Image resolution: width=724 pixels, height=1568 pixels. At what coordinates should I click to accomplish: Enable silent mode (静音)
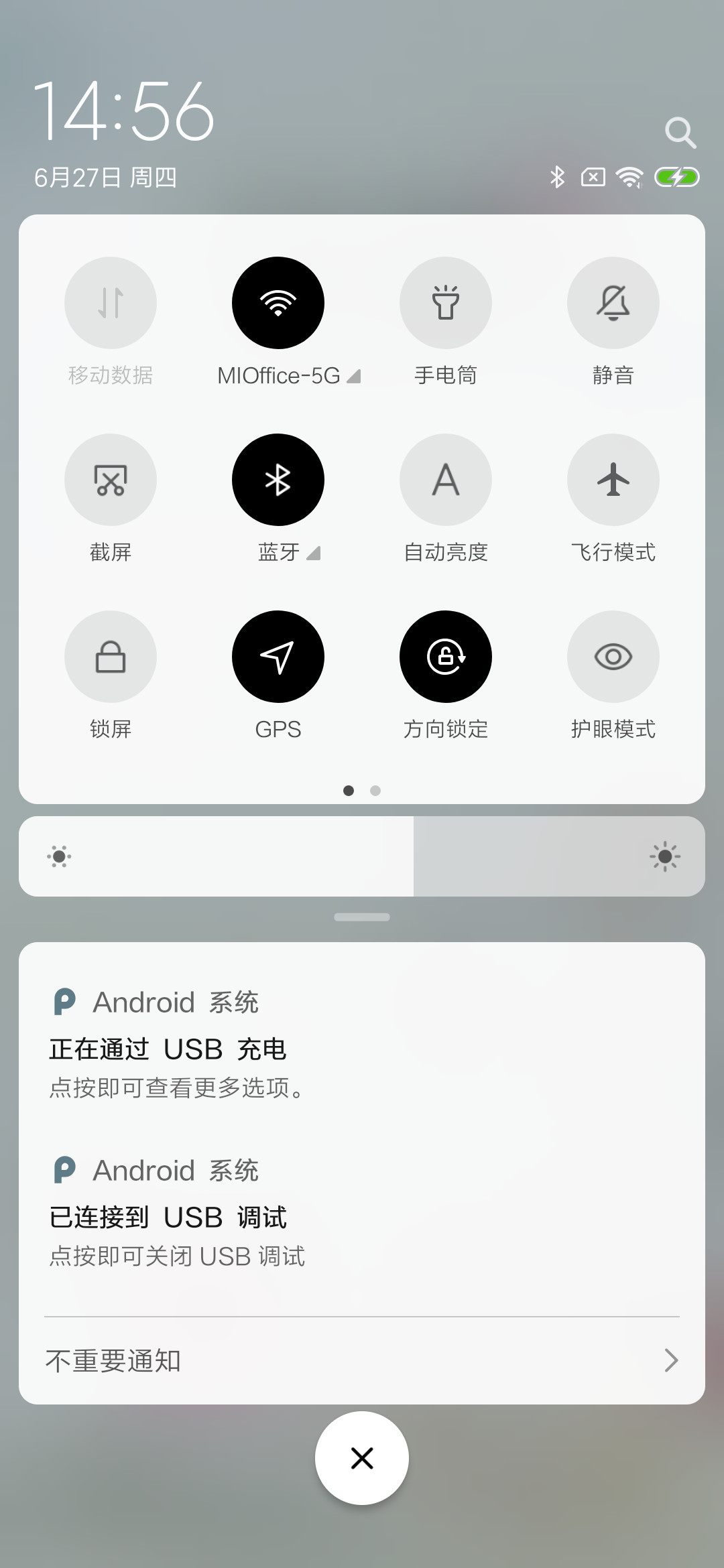click(x=613, y=303)
